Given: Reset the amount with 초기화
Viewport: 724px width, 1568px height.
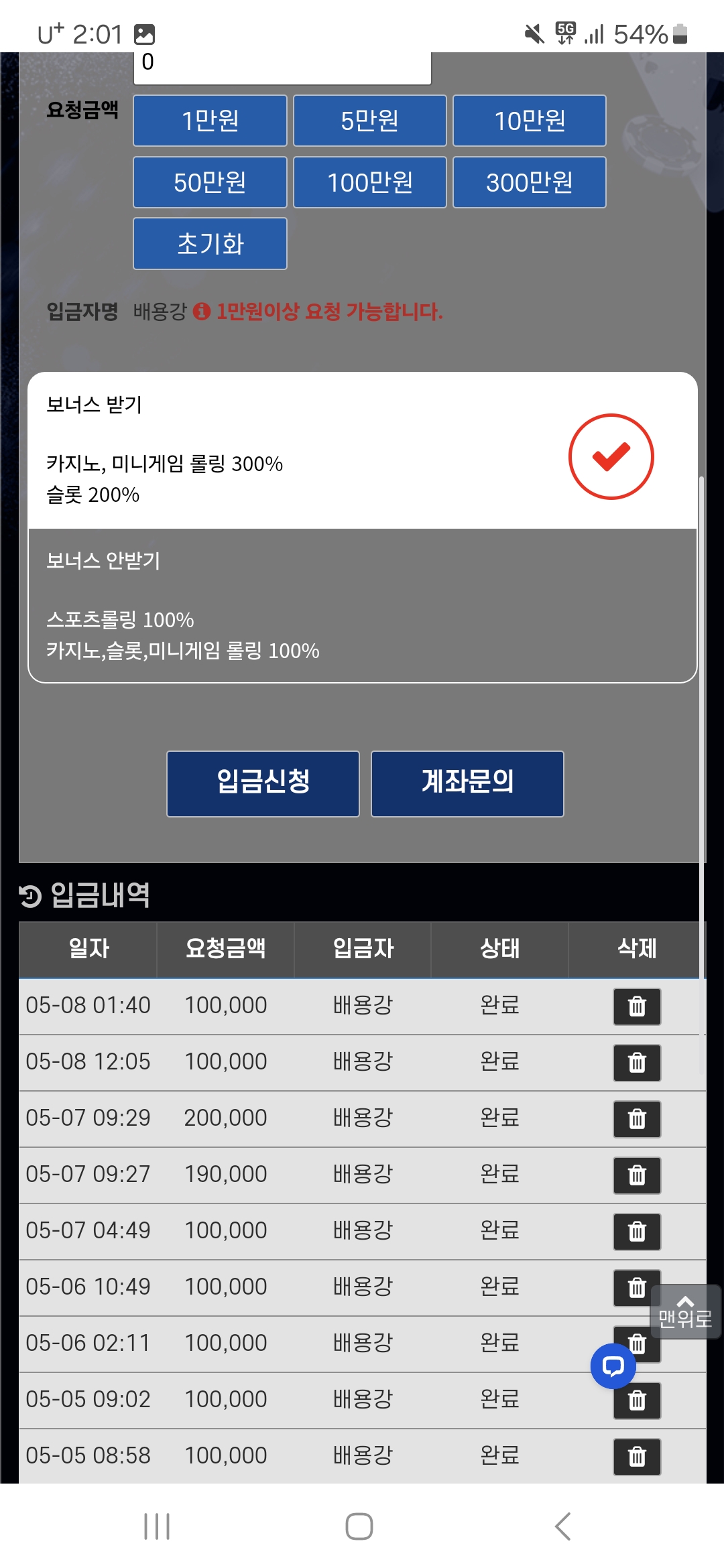Looking at the screenshot, I should click(210, 244).
